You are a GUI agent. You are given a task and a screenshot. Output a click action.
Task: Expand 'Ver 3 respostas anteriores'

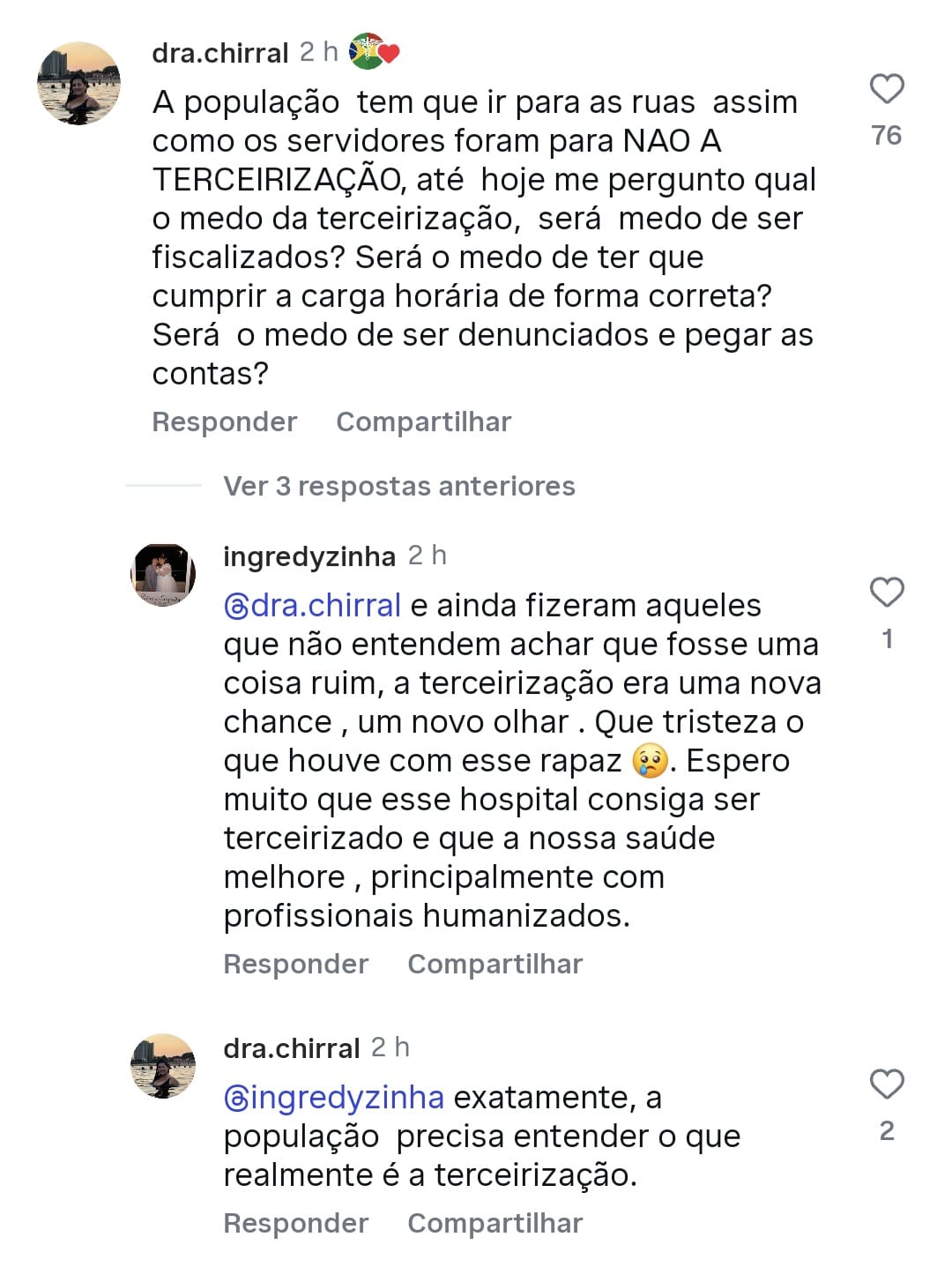[398, 486]
